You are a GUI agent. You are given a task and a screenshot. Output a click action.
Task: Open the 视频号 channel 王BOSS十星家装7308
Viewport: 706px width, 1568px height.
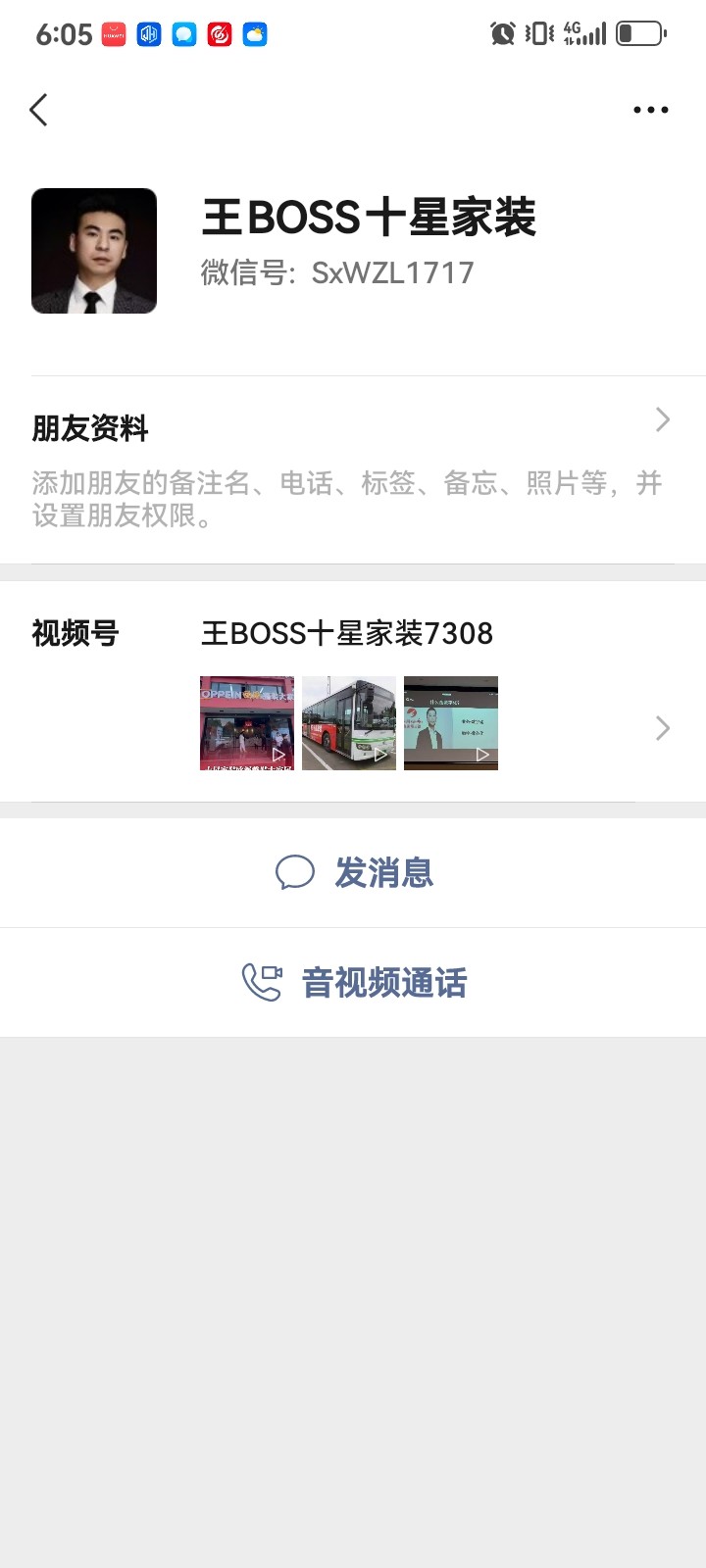347,633
